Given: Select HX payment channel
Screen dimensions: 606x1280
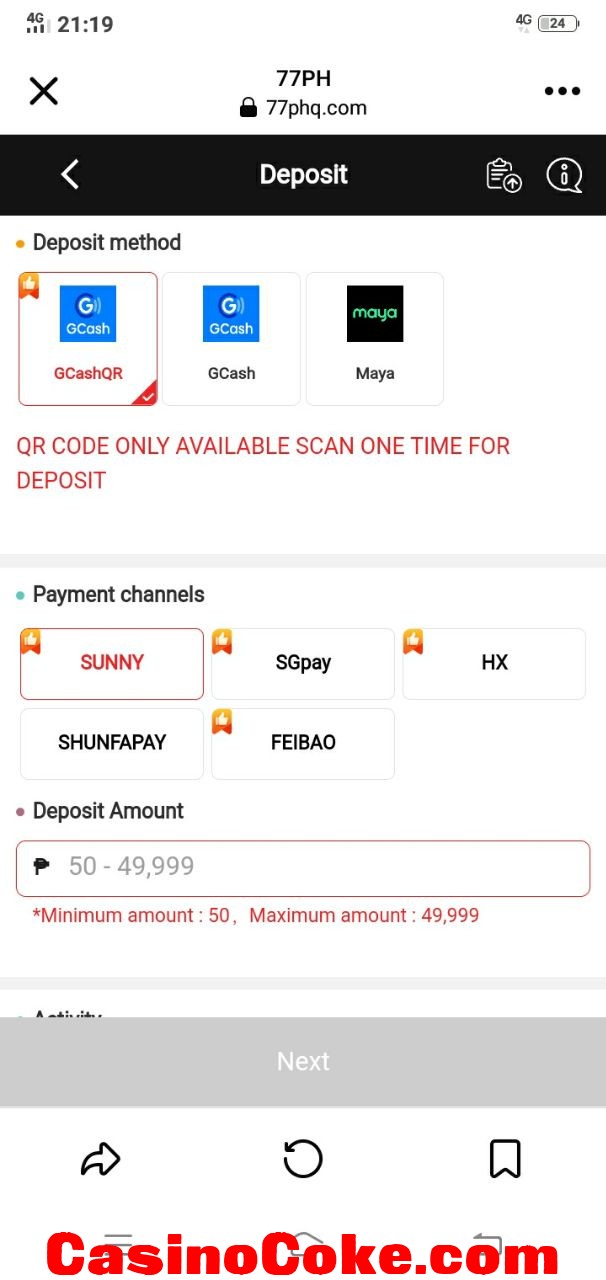Looking at the screenshot, I should 494,663.
